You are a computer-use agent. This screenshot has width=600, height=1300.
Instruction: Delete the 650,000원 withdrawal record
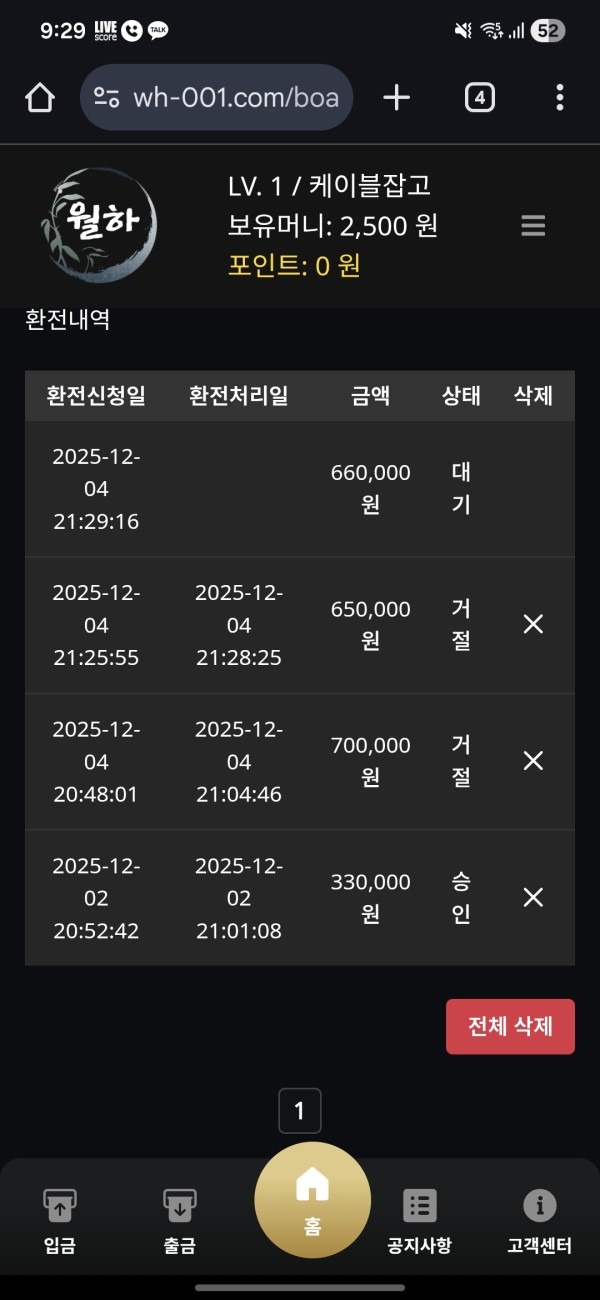click(x=533, y=625)
